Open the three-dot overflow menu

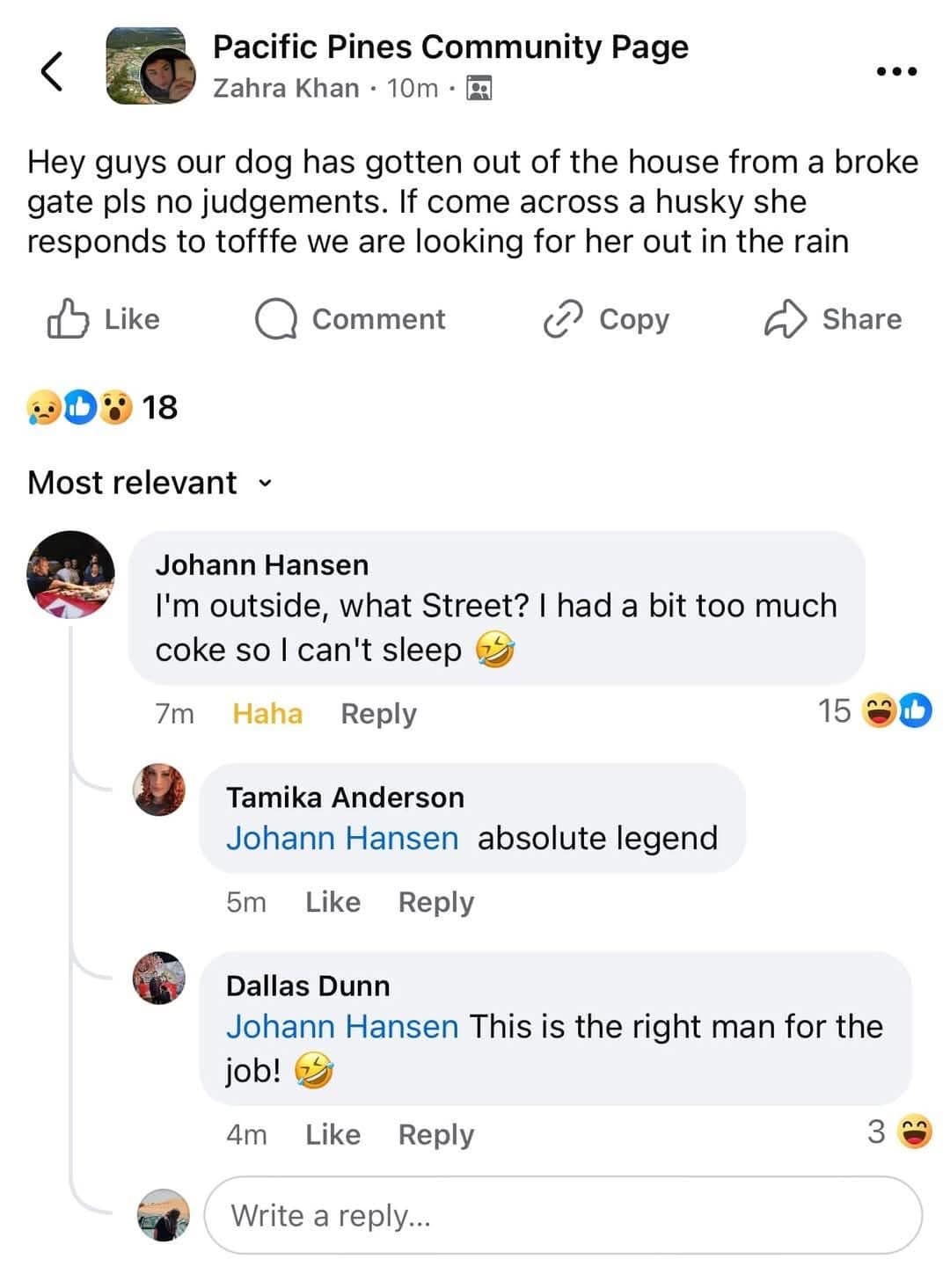click(x=897, y=71)
